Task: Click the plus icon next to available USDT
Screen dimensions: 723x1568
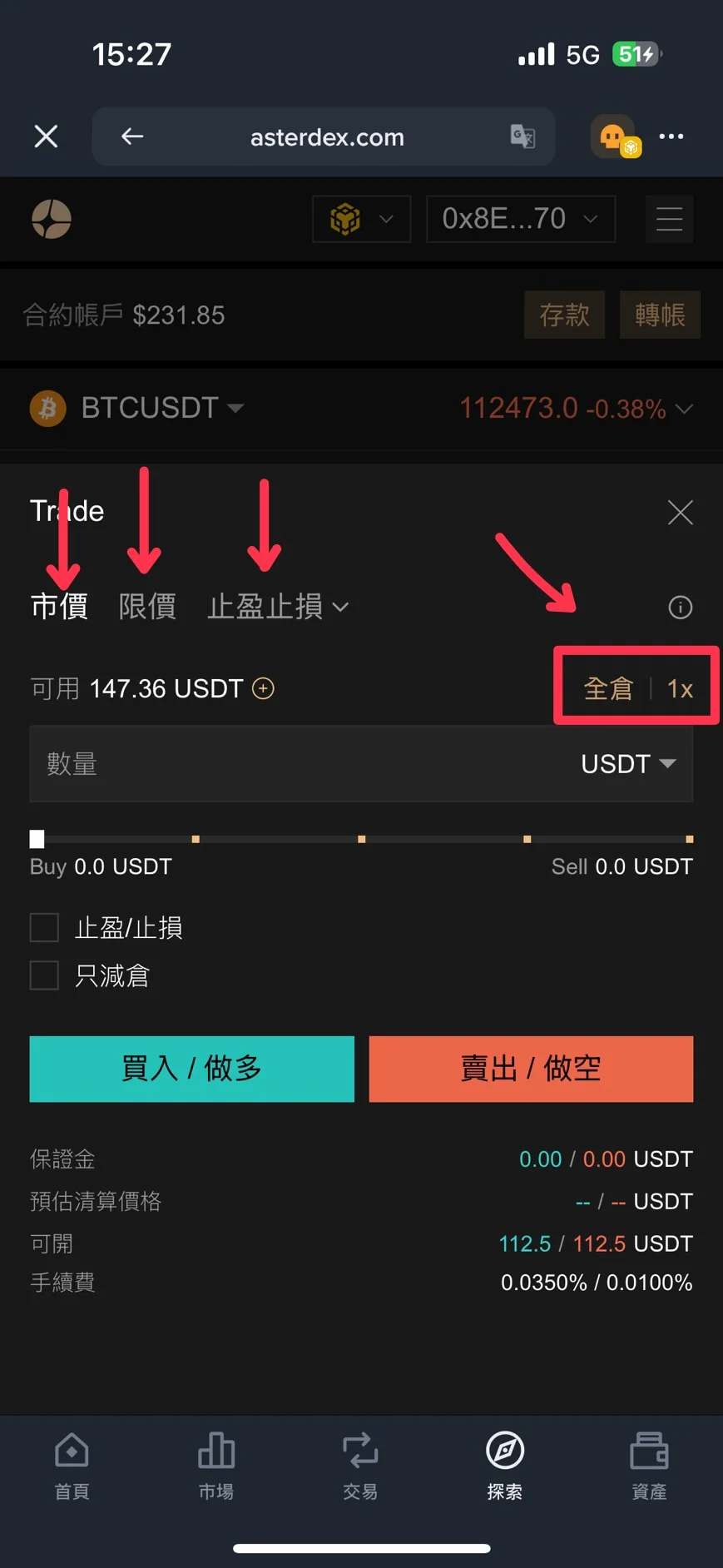Action: [261, 688]
